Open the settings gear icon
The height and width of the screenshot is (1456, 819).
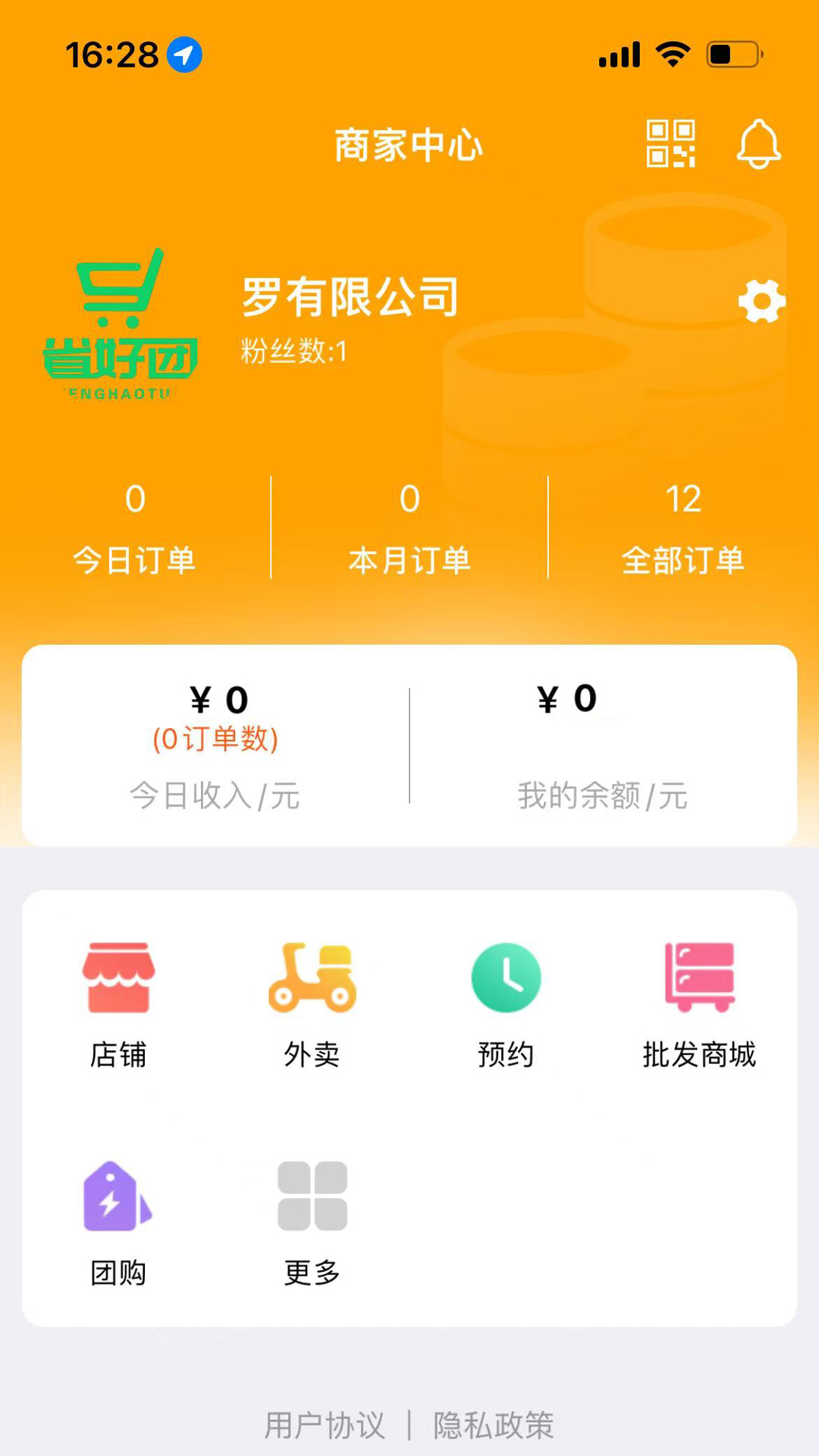click(x=761, y=301)
